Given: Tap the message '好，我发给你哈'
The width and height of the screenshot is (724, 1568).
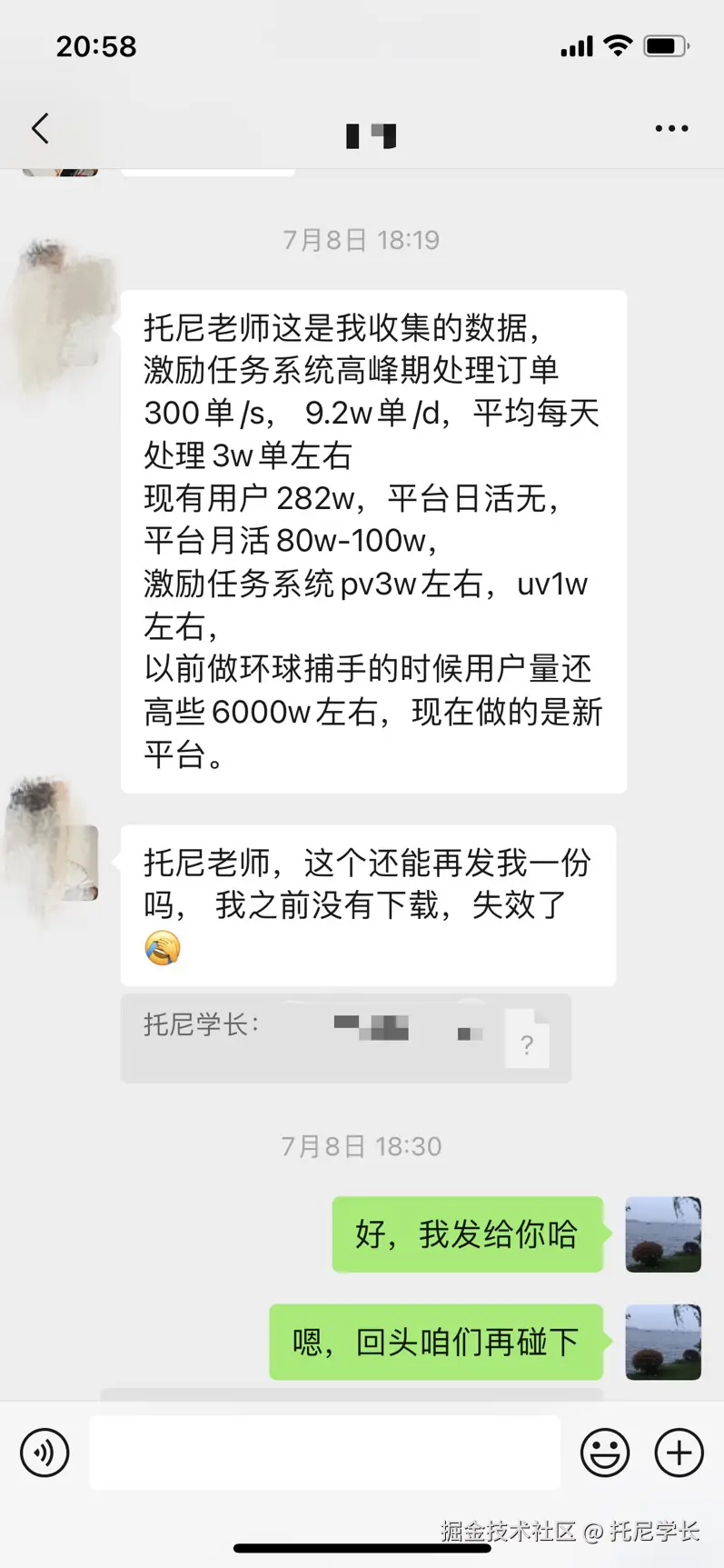Looking at the screenshot, I should (468, 1235).
